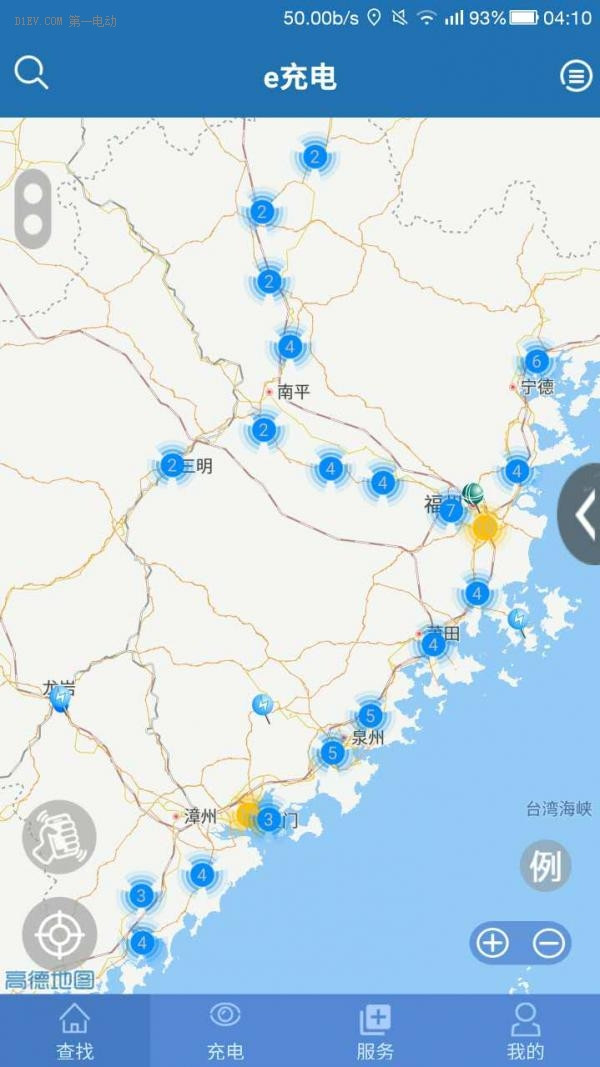
Task: Open the list menu icon
Action: click(575, 76)
